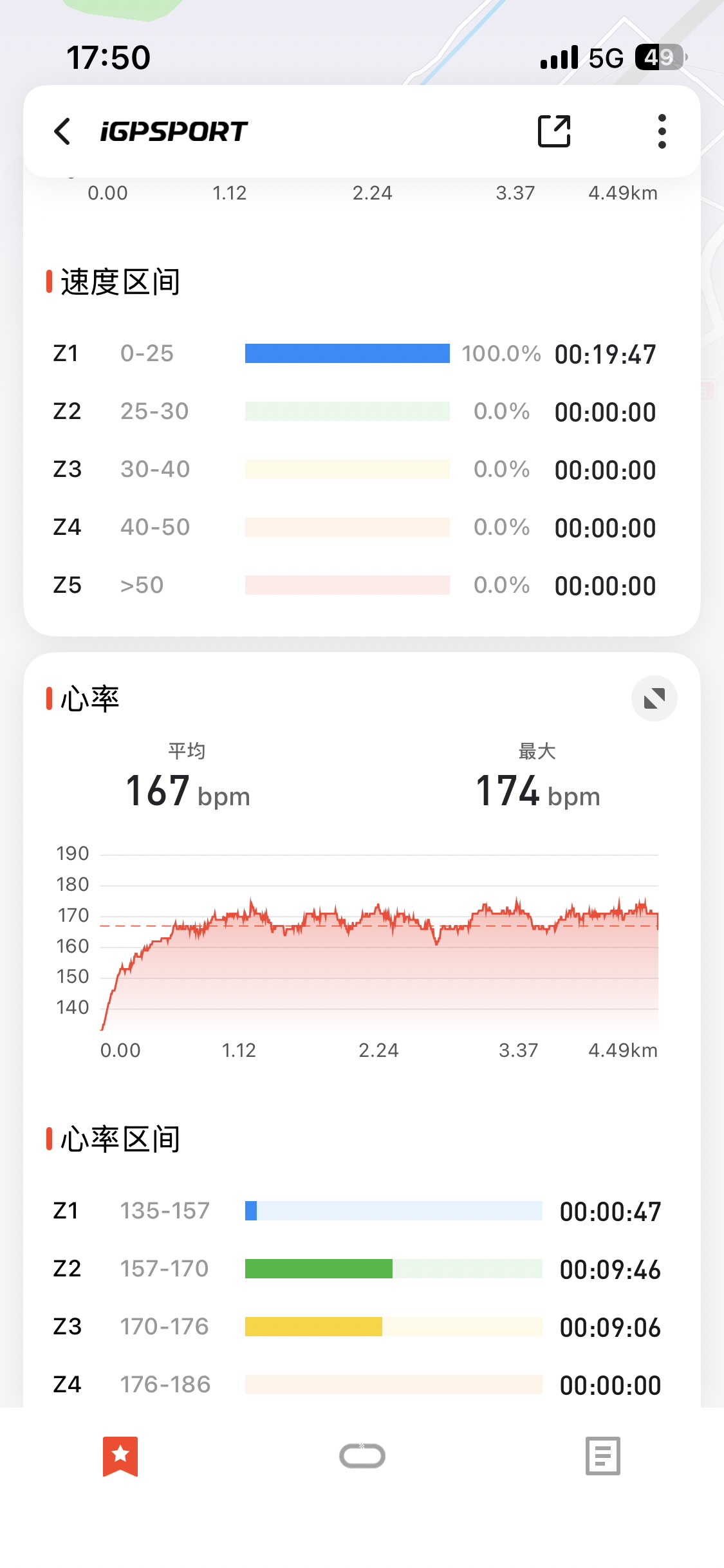
Task: Open the three-dot overflow menu
Action: pos(662,132)
